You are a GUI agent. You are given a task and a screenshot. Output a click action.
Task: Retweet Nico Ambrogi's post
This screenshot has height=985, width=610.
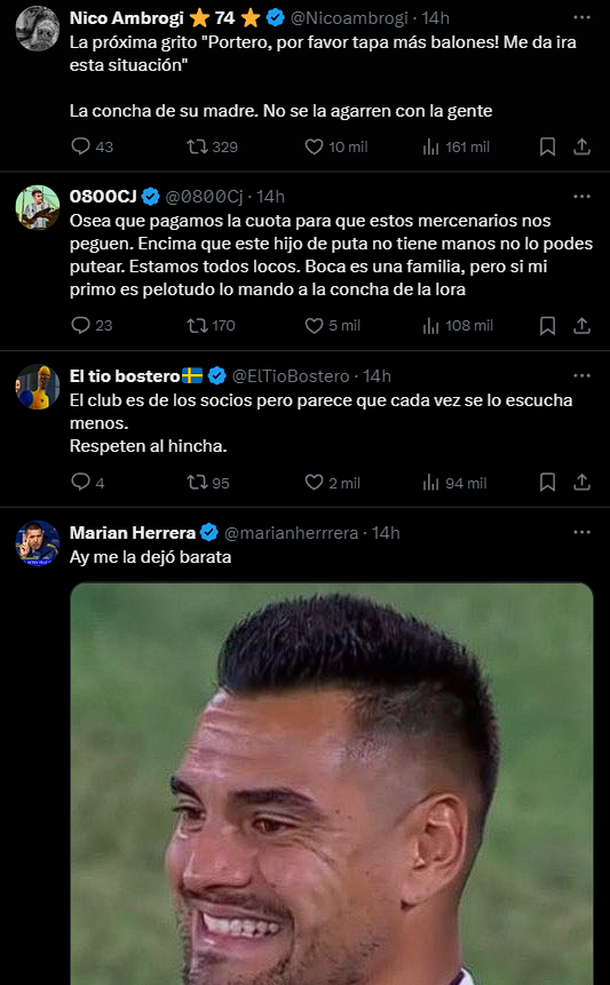pyautogui.click(x=198, y=147)
